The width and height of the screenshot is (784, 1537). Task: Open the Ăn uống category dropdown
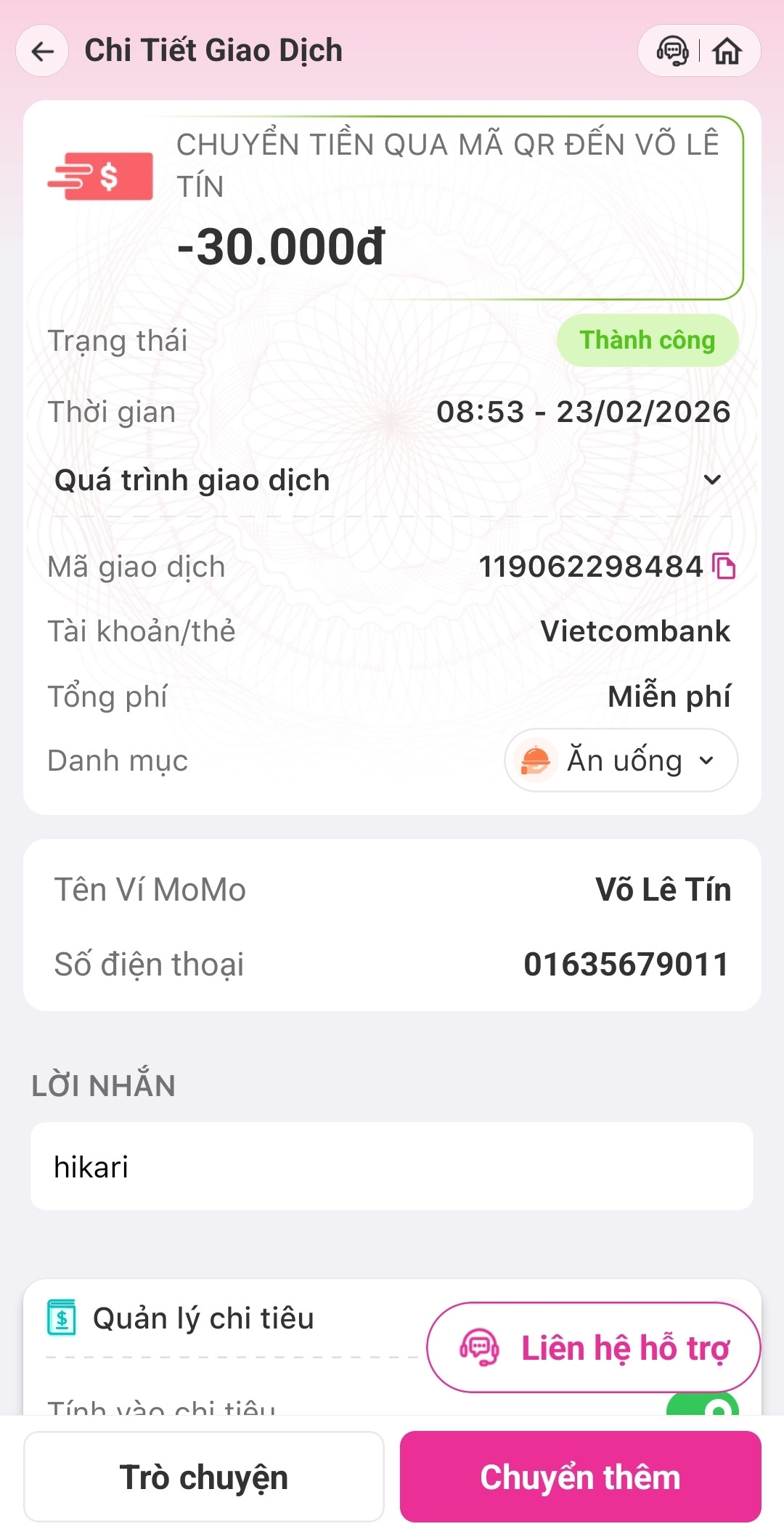[621, 761]
